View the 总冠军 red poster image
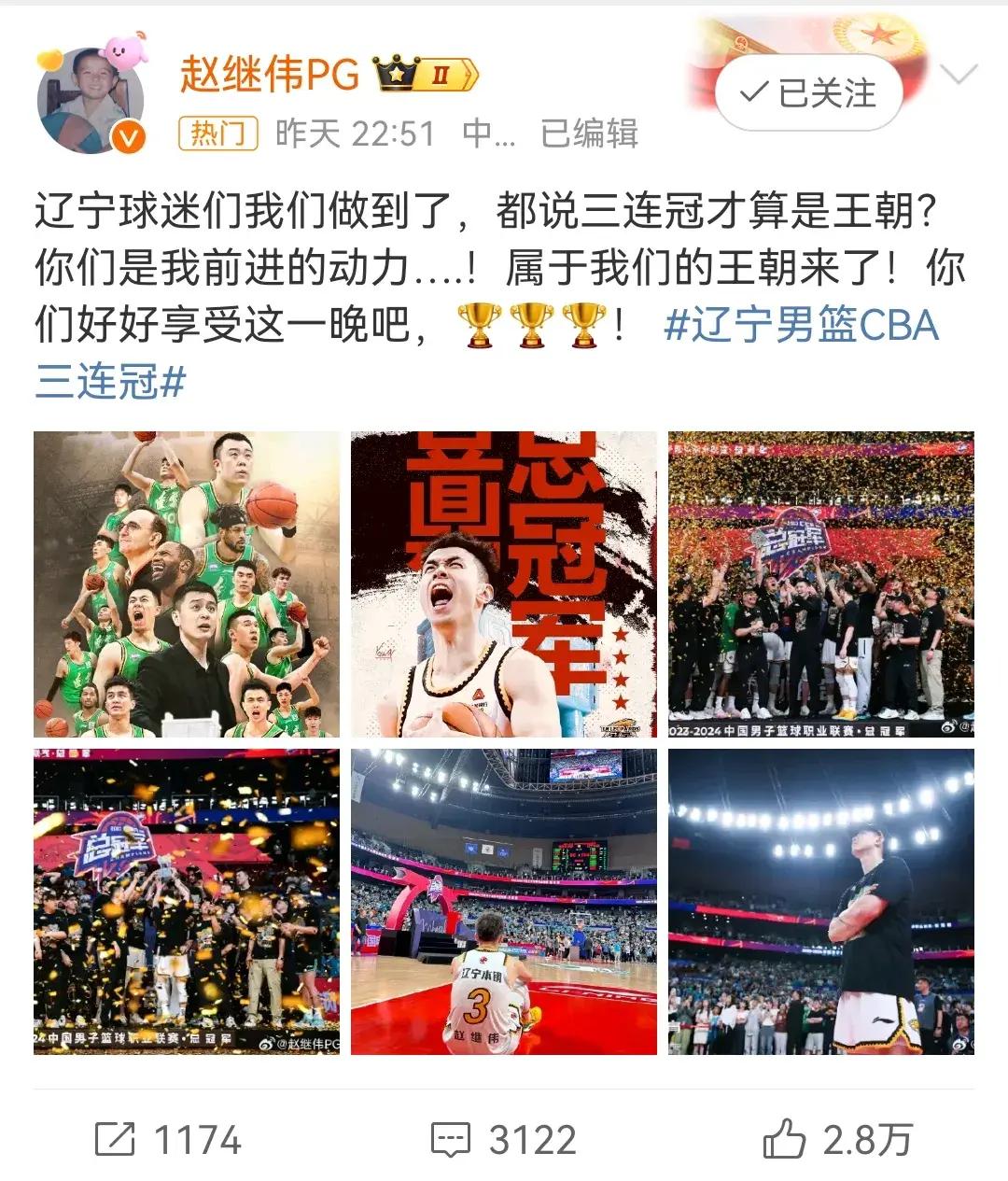The height and width of the screenshot is (1181, 1008). click(504, 584)
